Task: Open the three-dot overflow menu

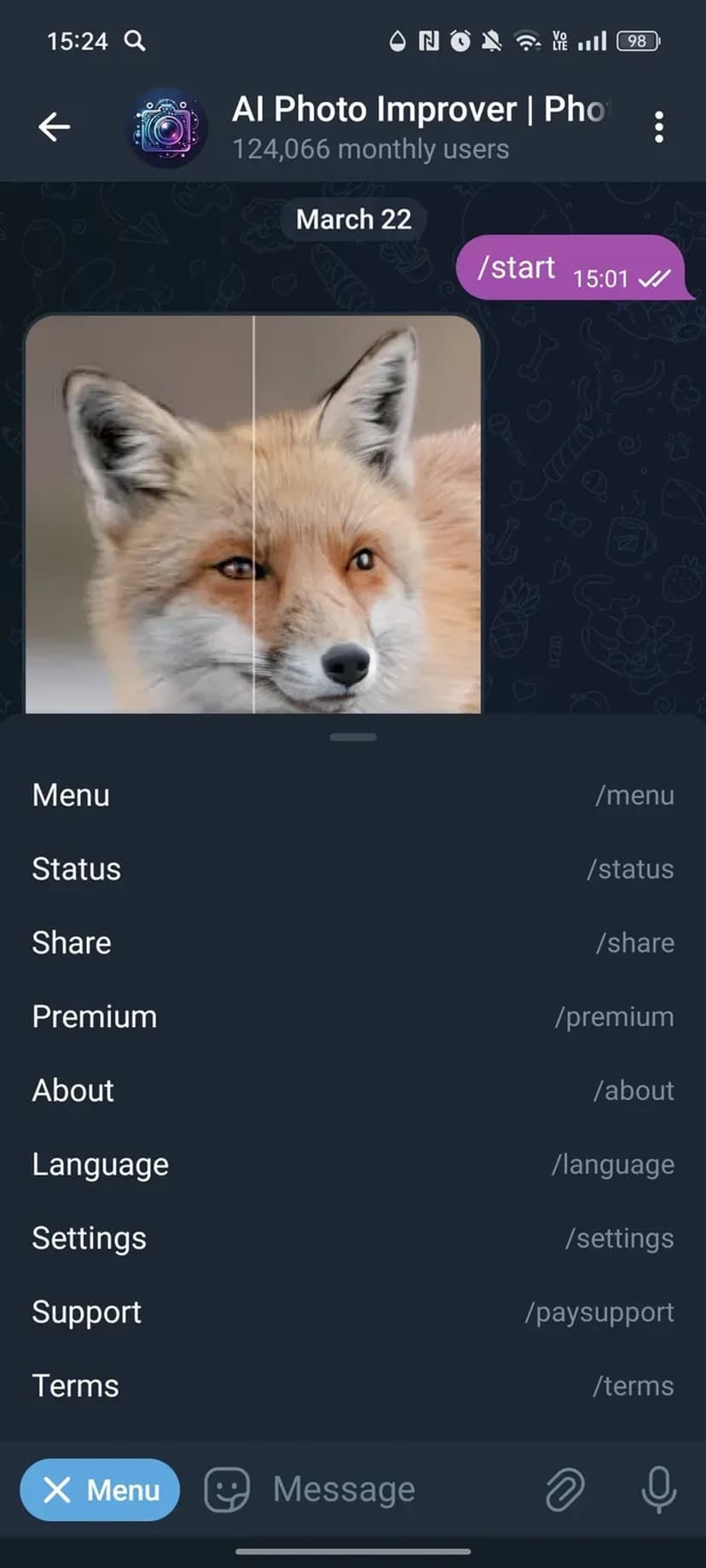Action: 658,127
